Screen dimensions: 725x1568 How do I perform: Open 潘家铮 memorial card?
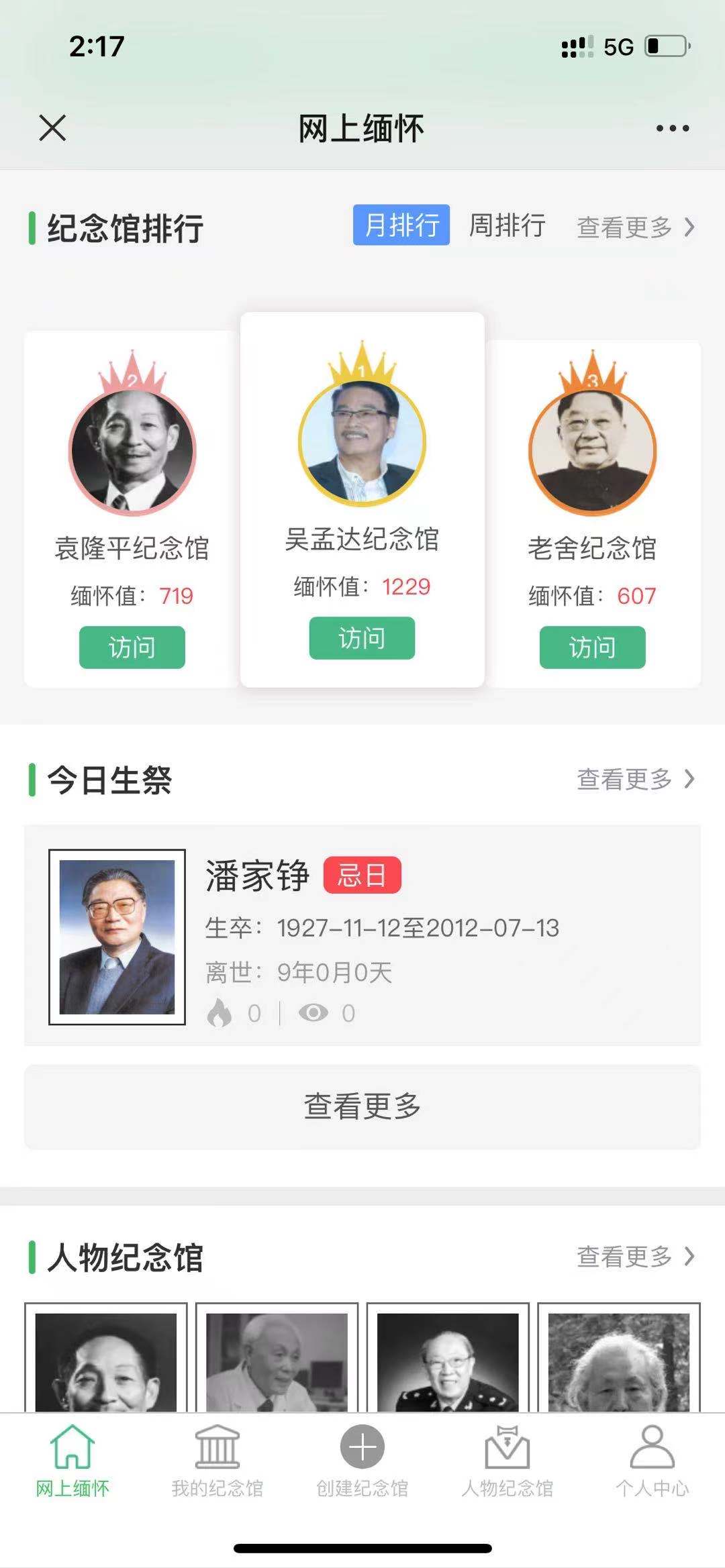362,935
